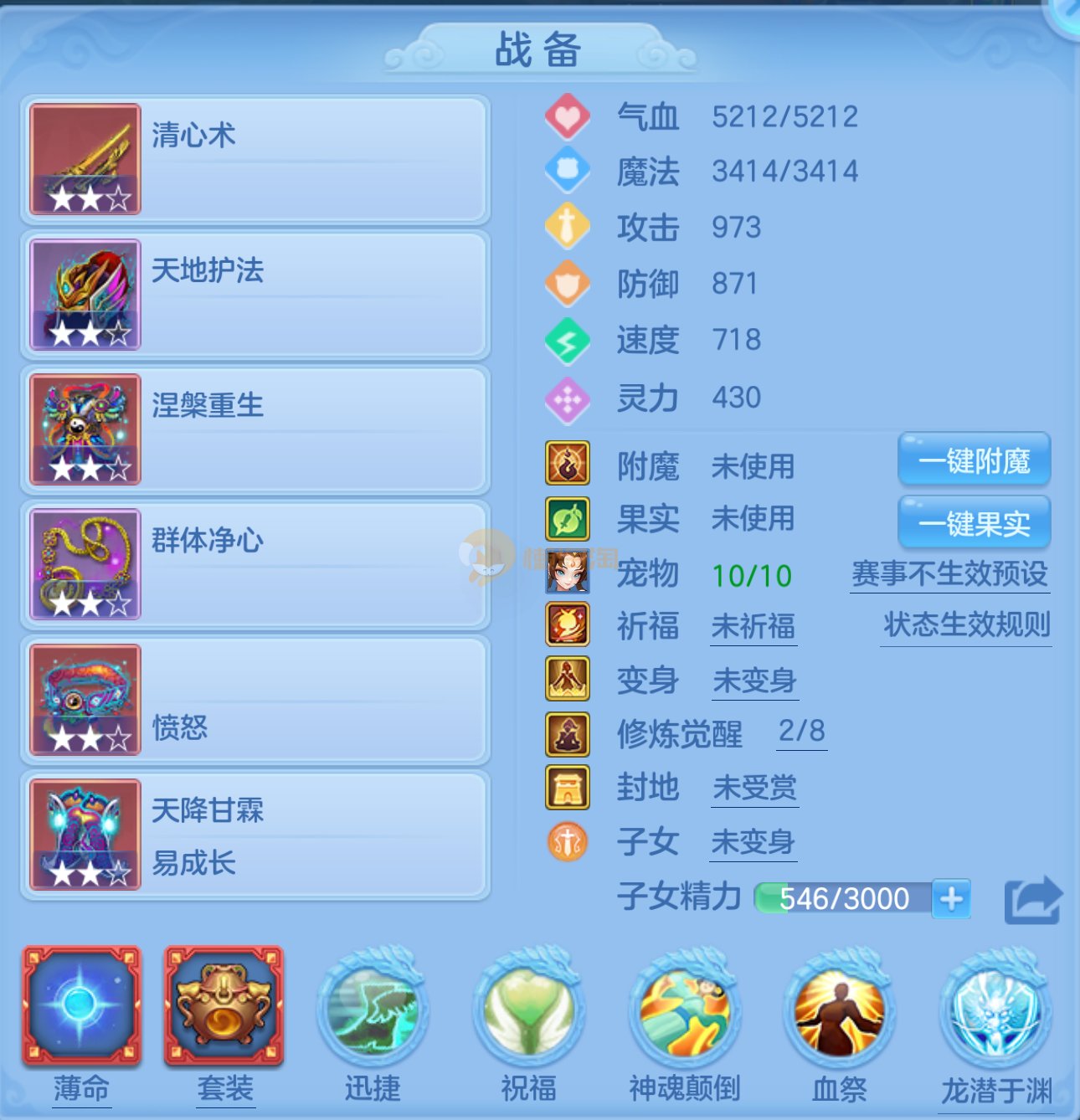Tap the 一键果实 button
Viewport: 1080px width, 1120px height.
pyautogui.click(x=974, y=523)
